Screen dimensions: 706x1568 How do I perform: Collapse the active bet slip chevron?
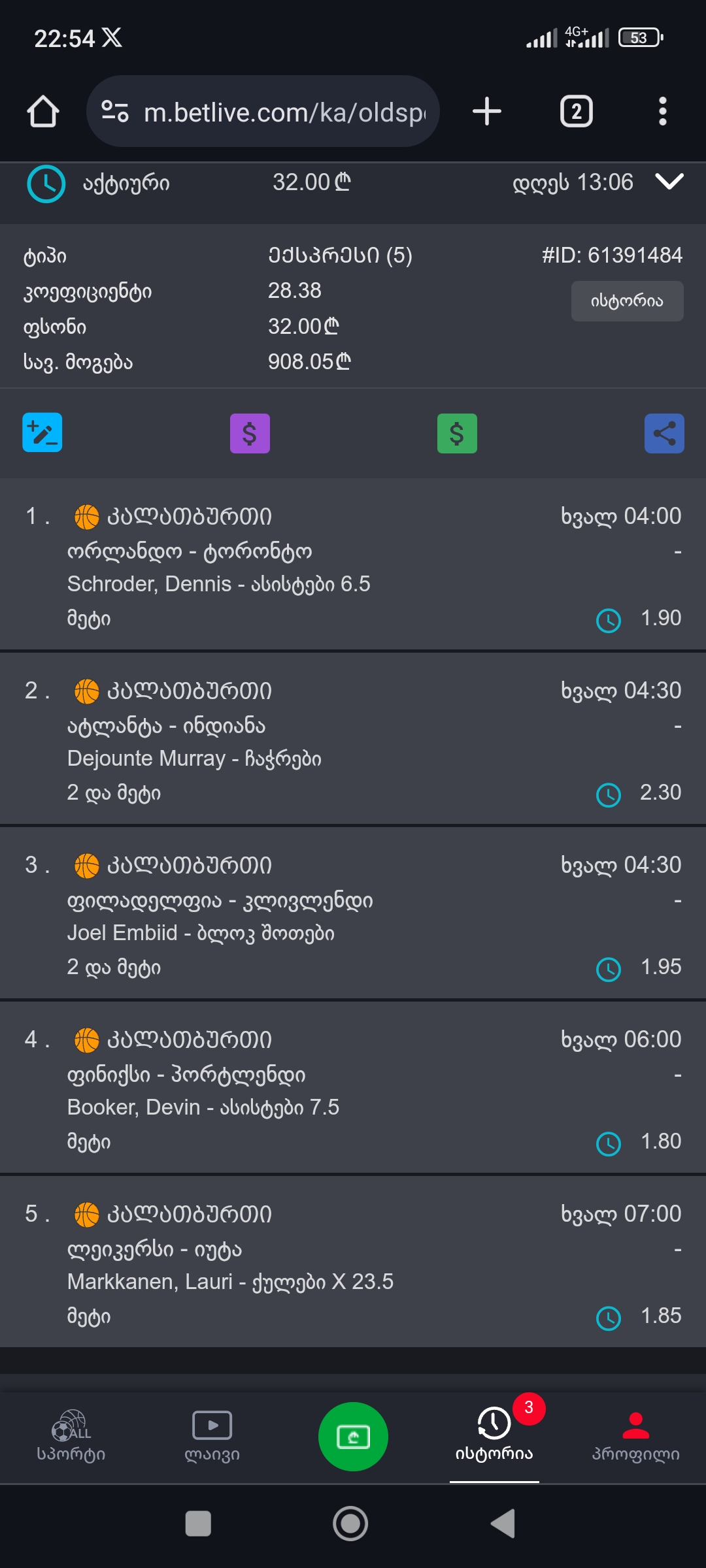tap(669, 182)
